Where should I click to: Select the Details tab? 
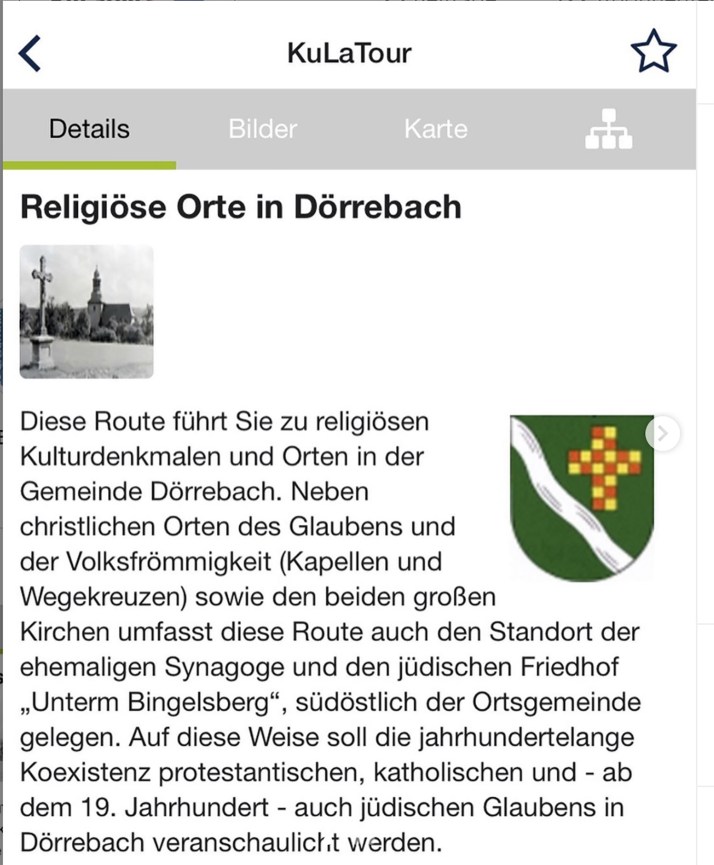pos(89,129)
